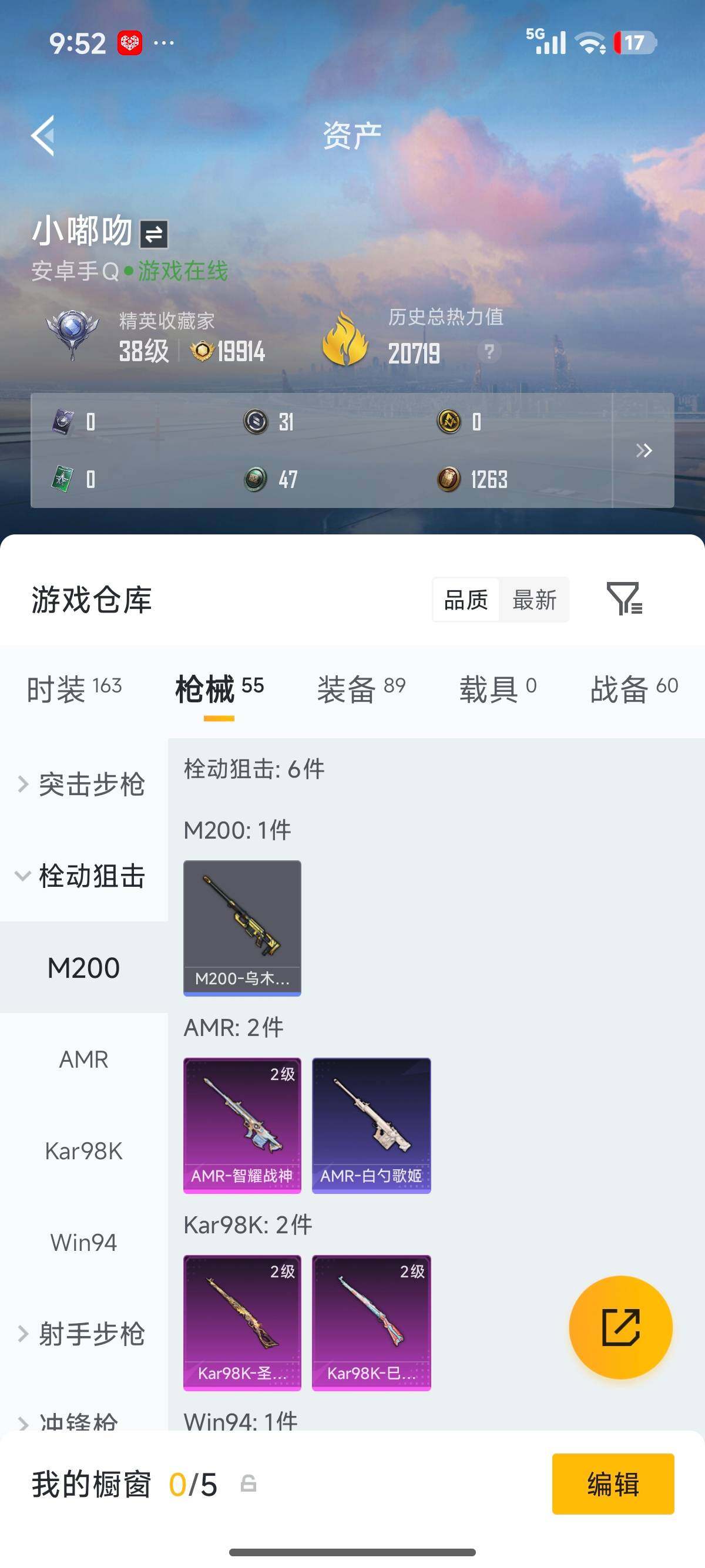Sort warehouse by 品质

(x=466, y=600)
